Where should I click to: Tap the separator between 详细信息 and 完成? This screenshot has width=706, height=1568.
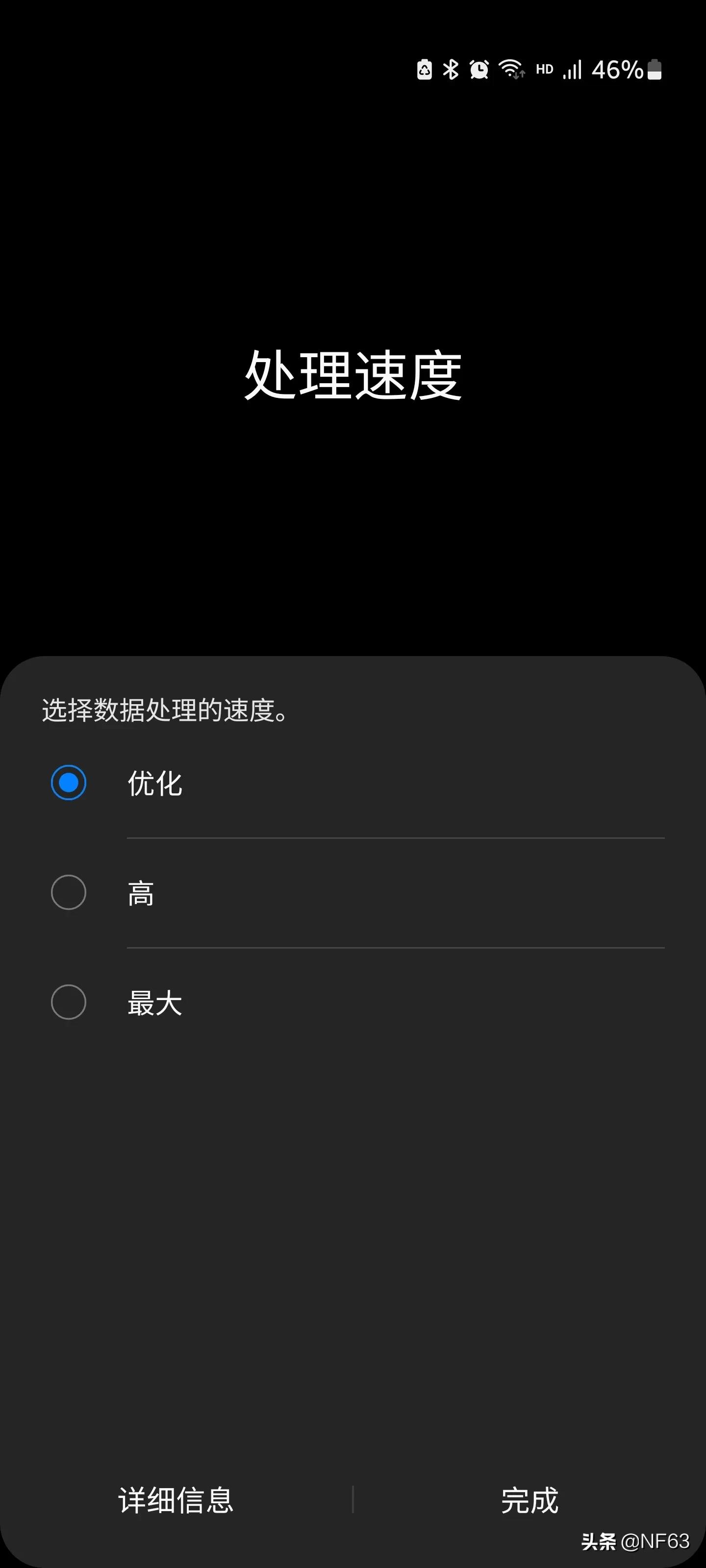(x=353, y=1498)
